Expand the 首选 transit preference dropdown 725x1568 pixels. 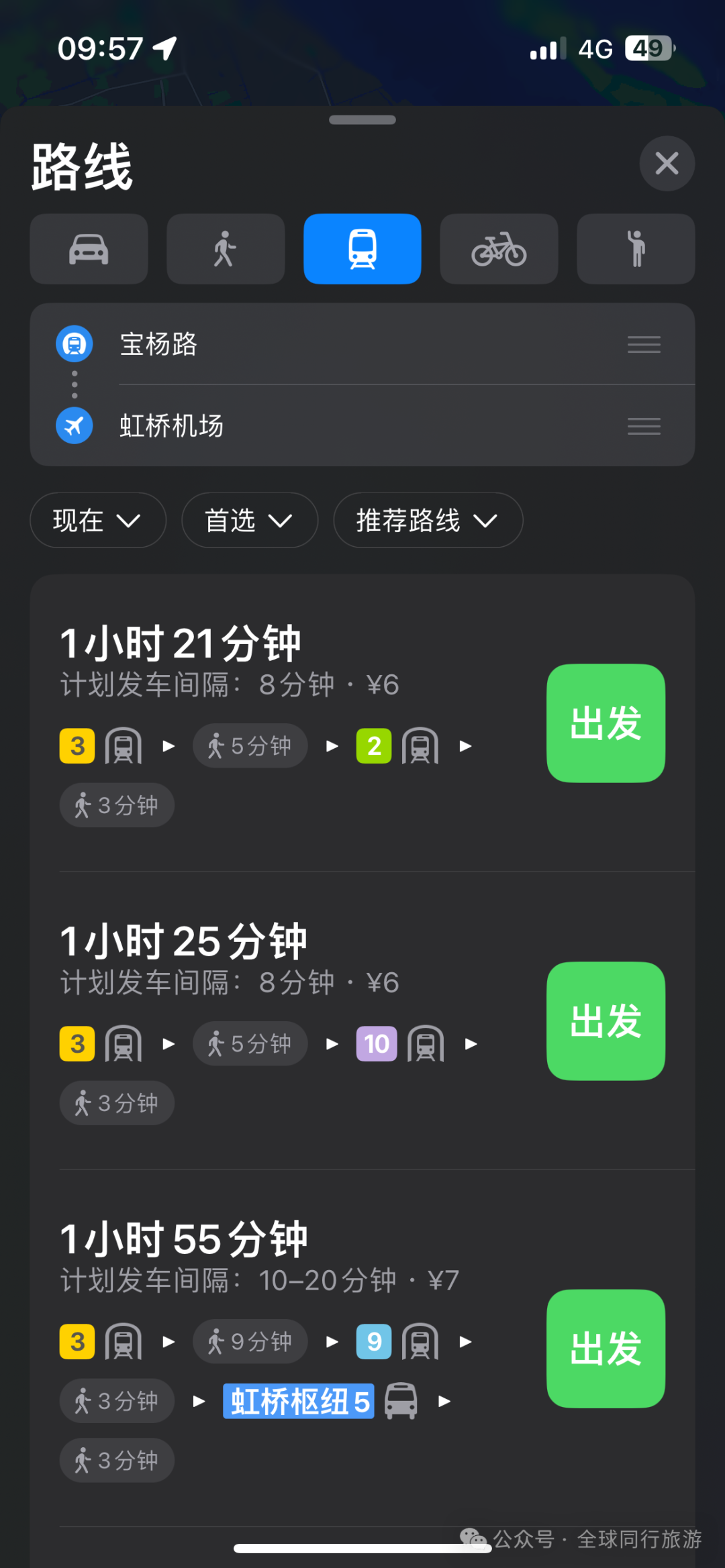coord(249,521)
